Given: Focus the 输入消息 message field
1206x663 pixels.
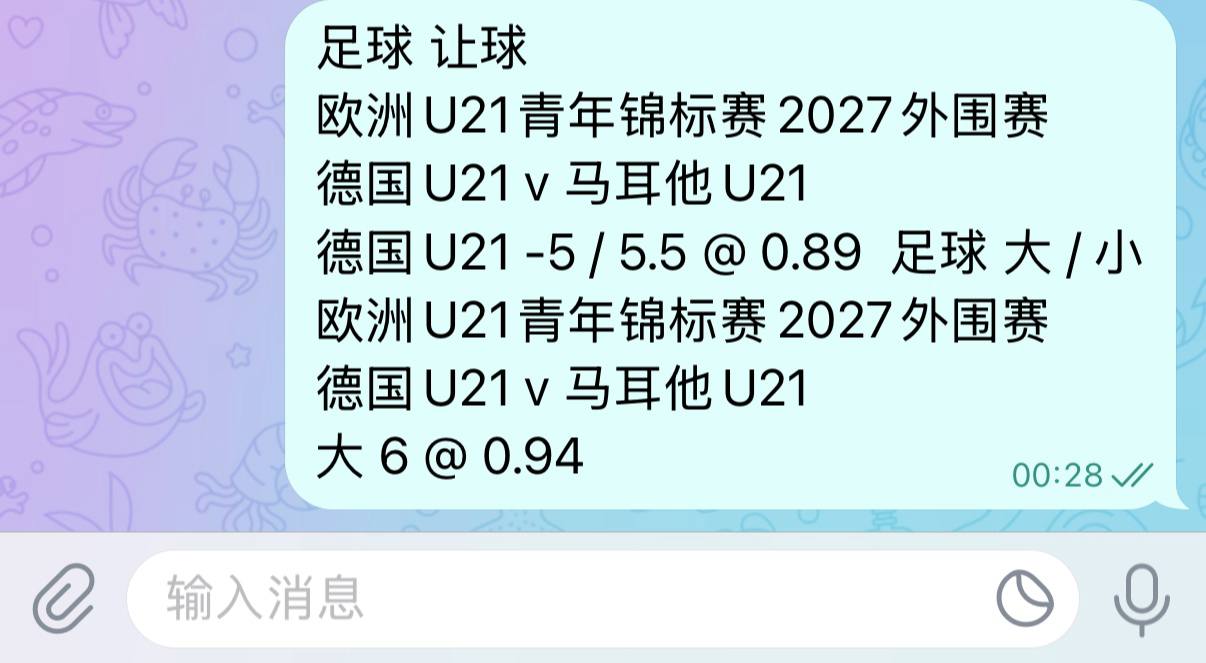Looking at the screenshot, I should pyautogui.click(x=560, y=599).
